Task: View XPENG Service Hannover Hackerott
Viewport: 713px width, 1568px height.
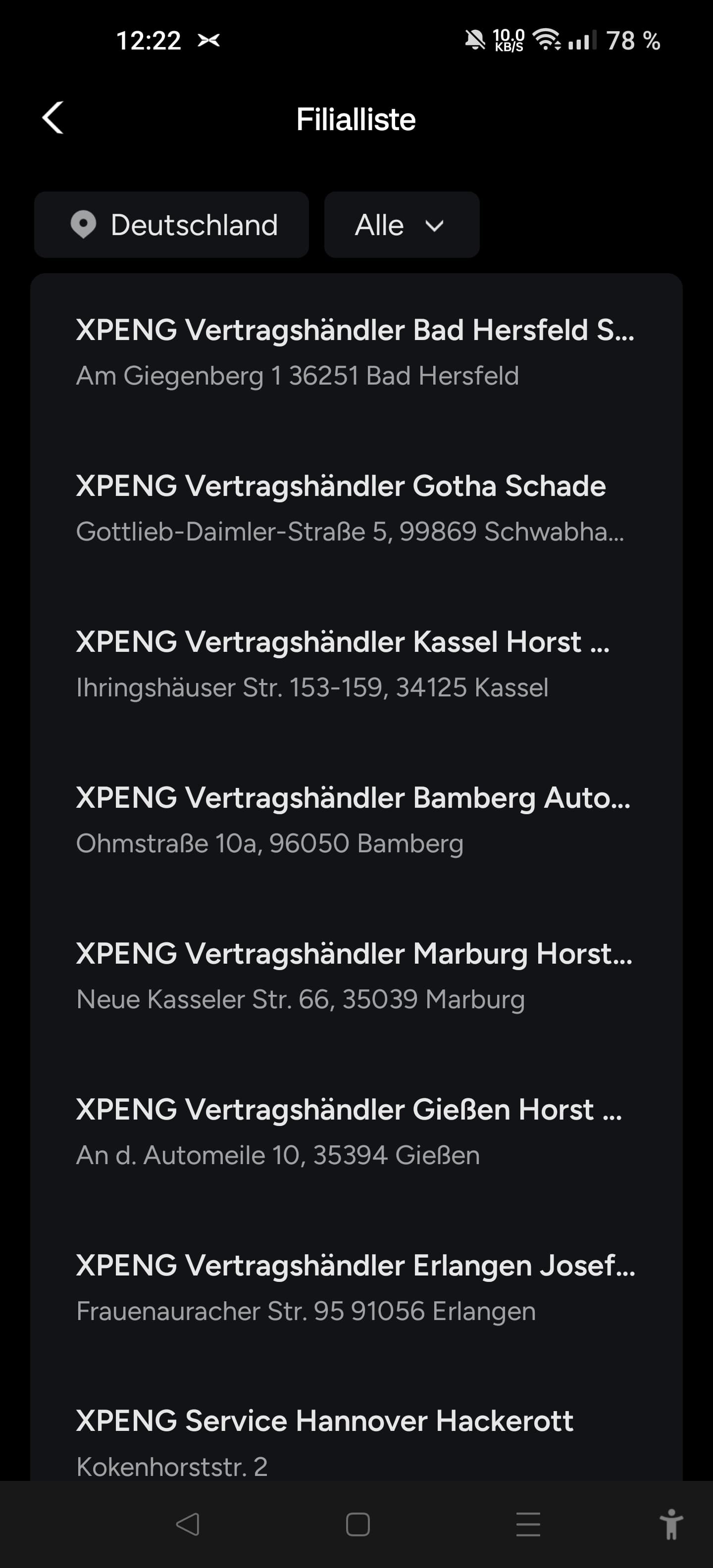Action: (356, 1436)
